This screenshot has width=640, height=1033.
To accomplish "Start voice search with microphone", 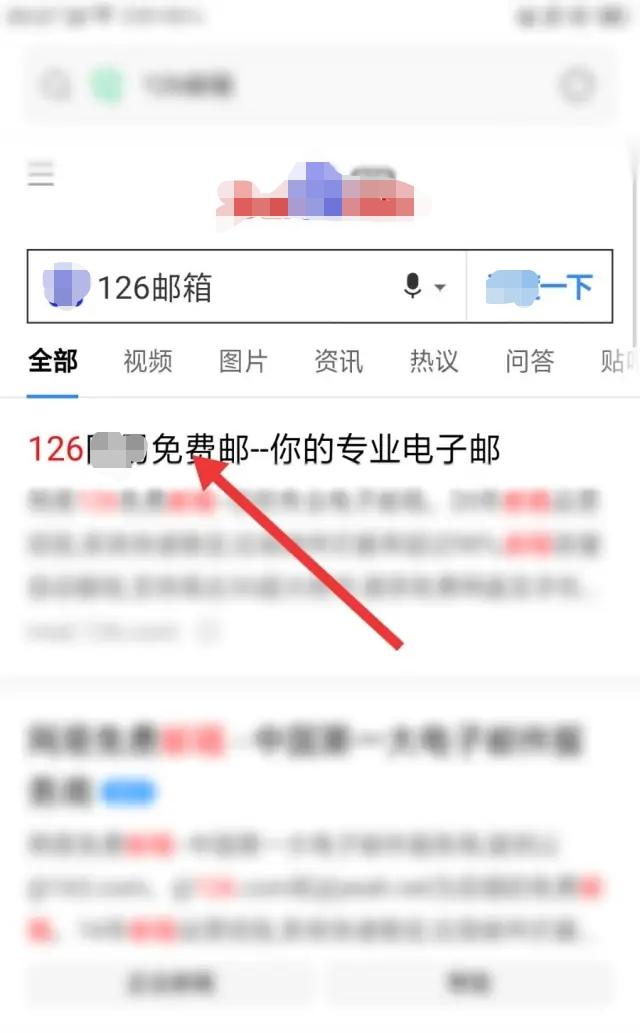I will [x=413, y=287].
